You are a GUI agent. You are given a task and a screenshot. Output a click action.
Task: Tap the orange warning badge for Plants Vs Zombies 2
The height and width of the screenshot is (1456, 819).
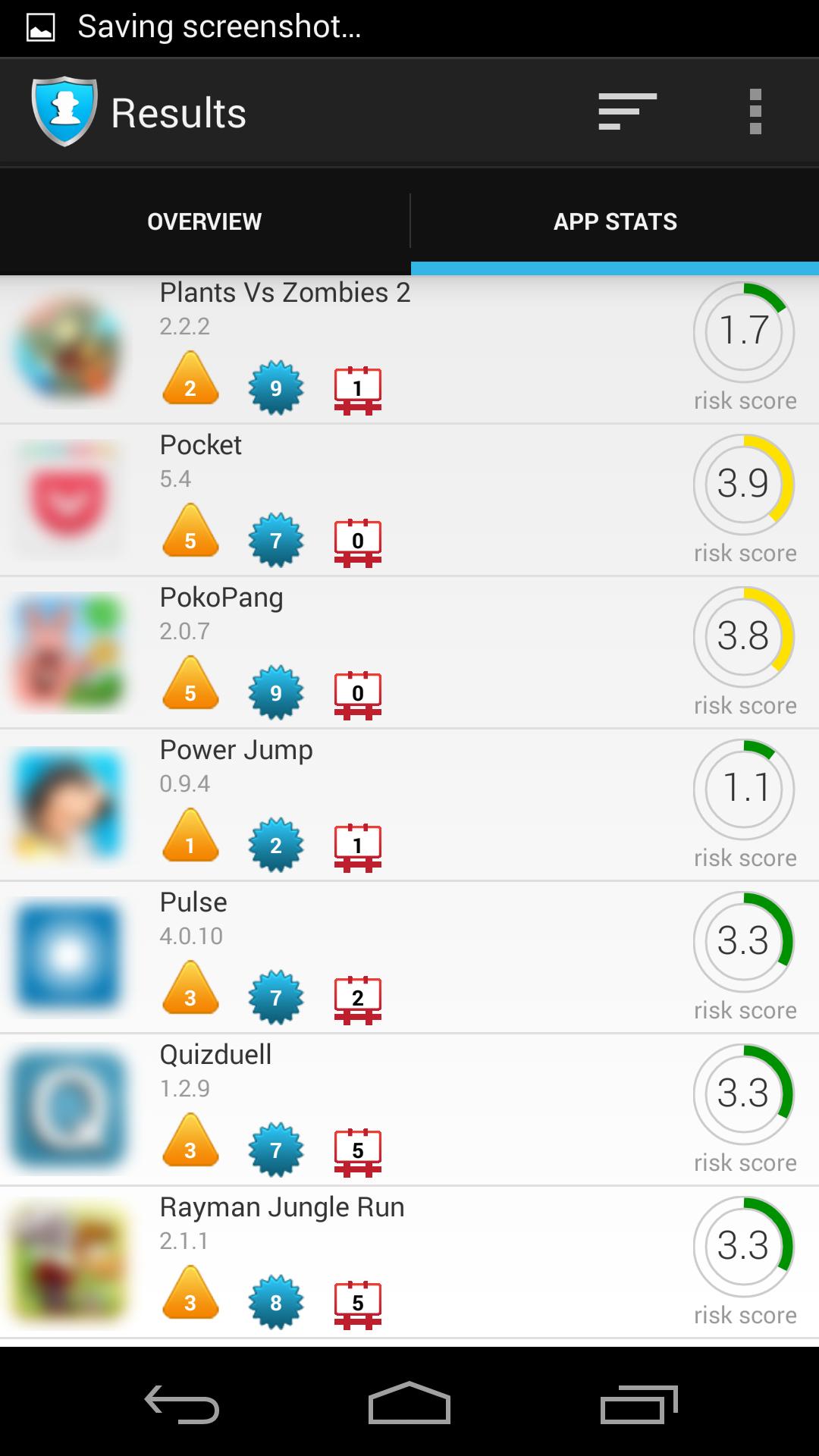tap(190, 385)
